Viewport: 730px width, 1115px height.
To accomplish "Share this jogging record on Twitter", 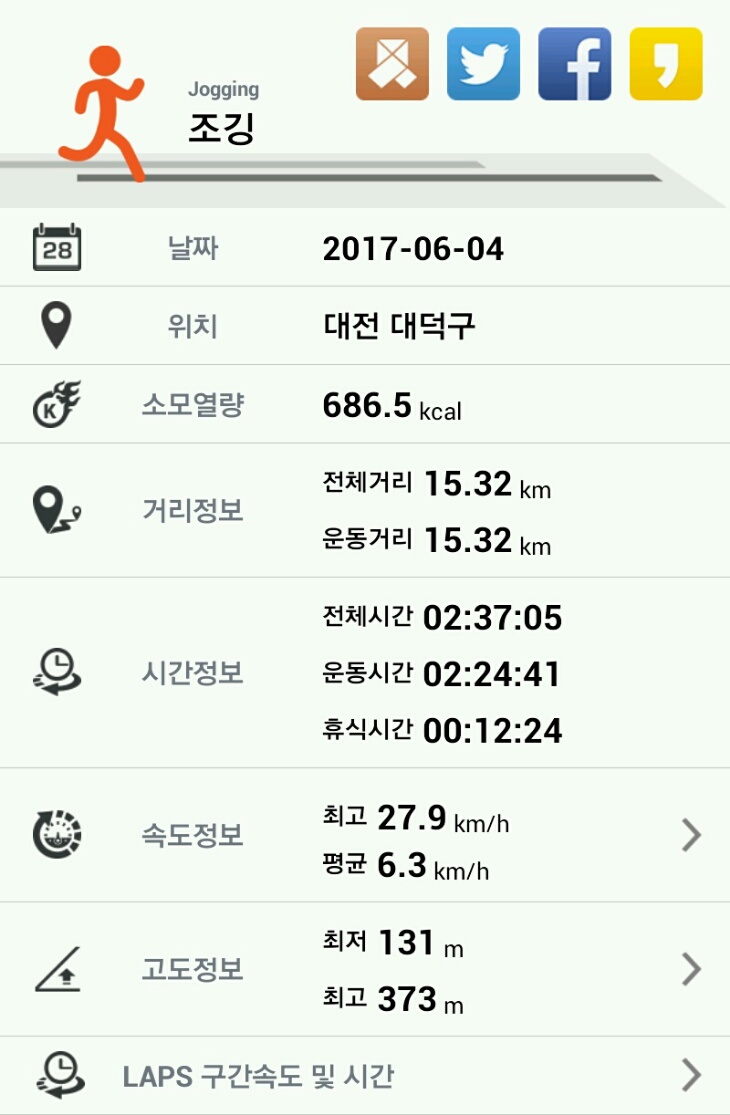I will click(483, 64).
